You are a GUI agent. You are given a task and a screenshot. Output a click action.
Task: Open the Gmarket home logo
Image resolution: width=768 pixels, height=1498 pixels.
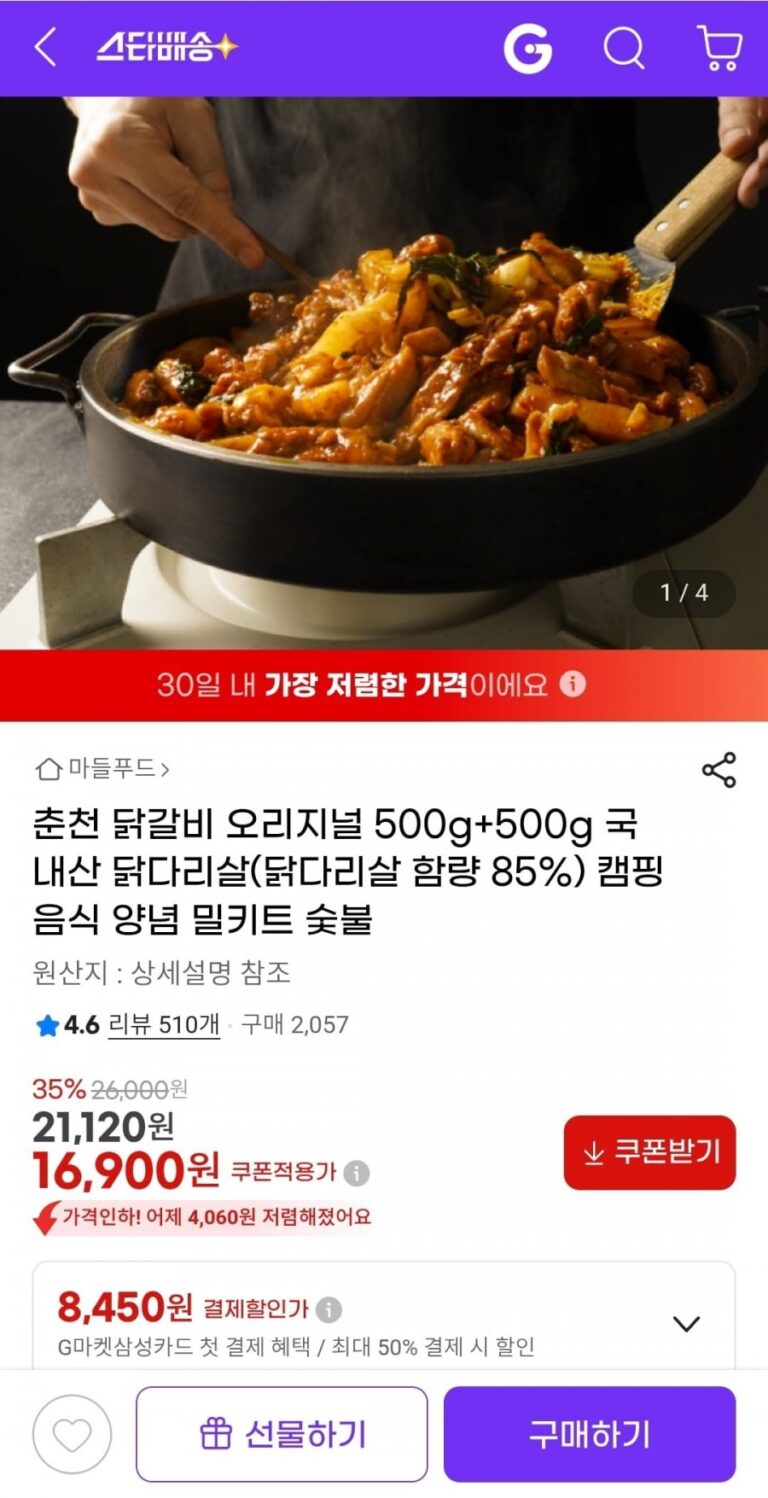[527, 48]
